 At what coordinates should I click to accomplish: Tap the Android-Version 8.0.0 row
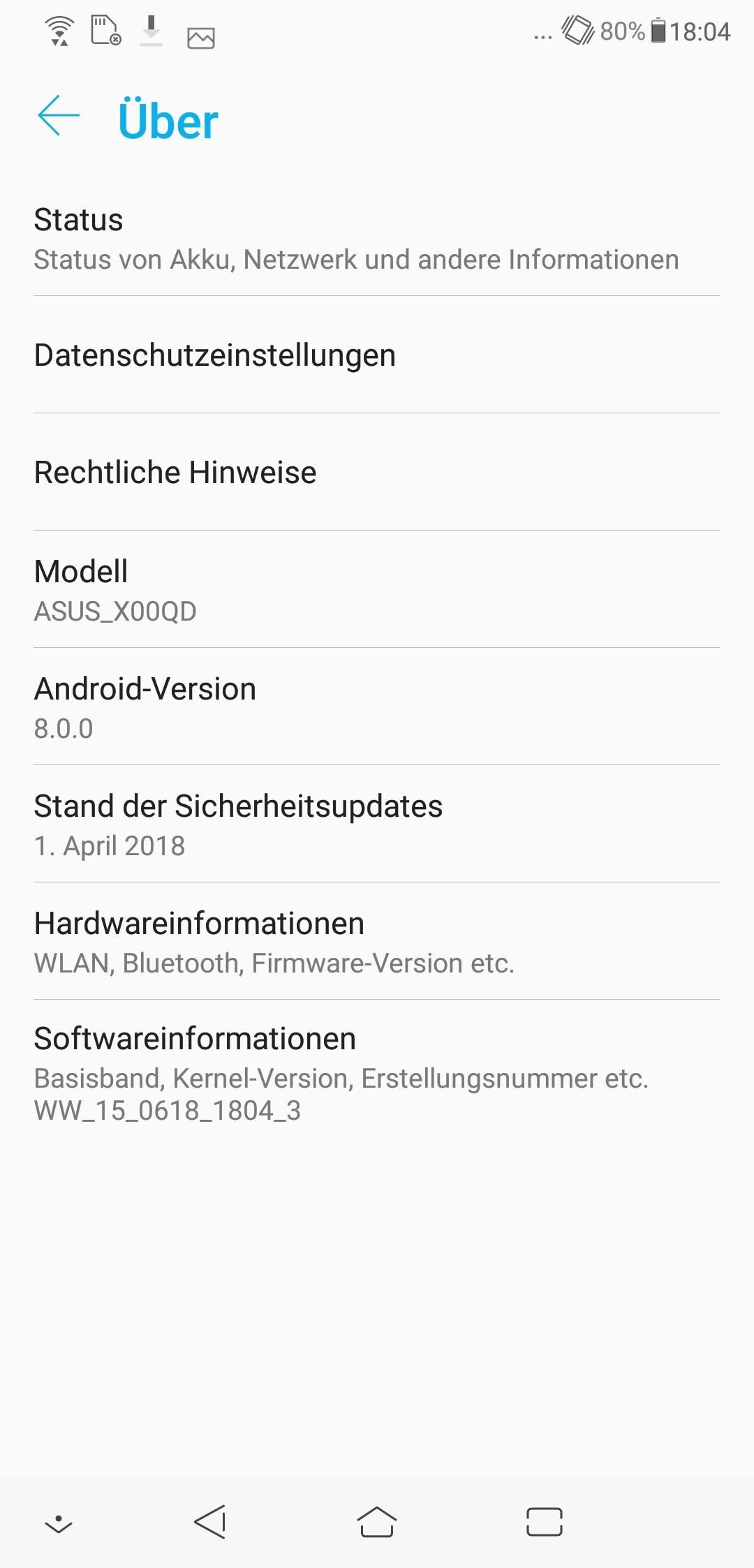point(377,707)
